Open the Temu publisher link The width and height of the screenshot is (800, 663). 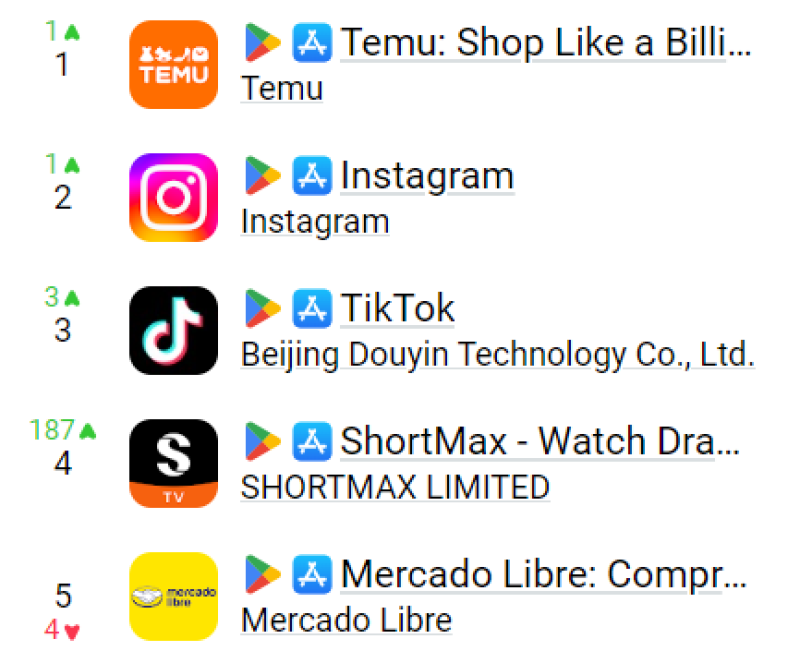click(x=281, y=89)
